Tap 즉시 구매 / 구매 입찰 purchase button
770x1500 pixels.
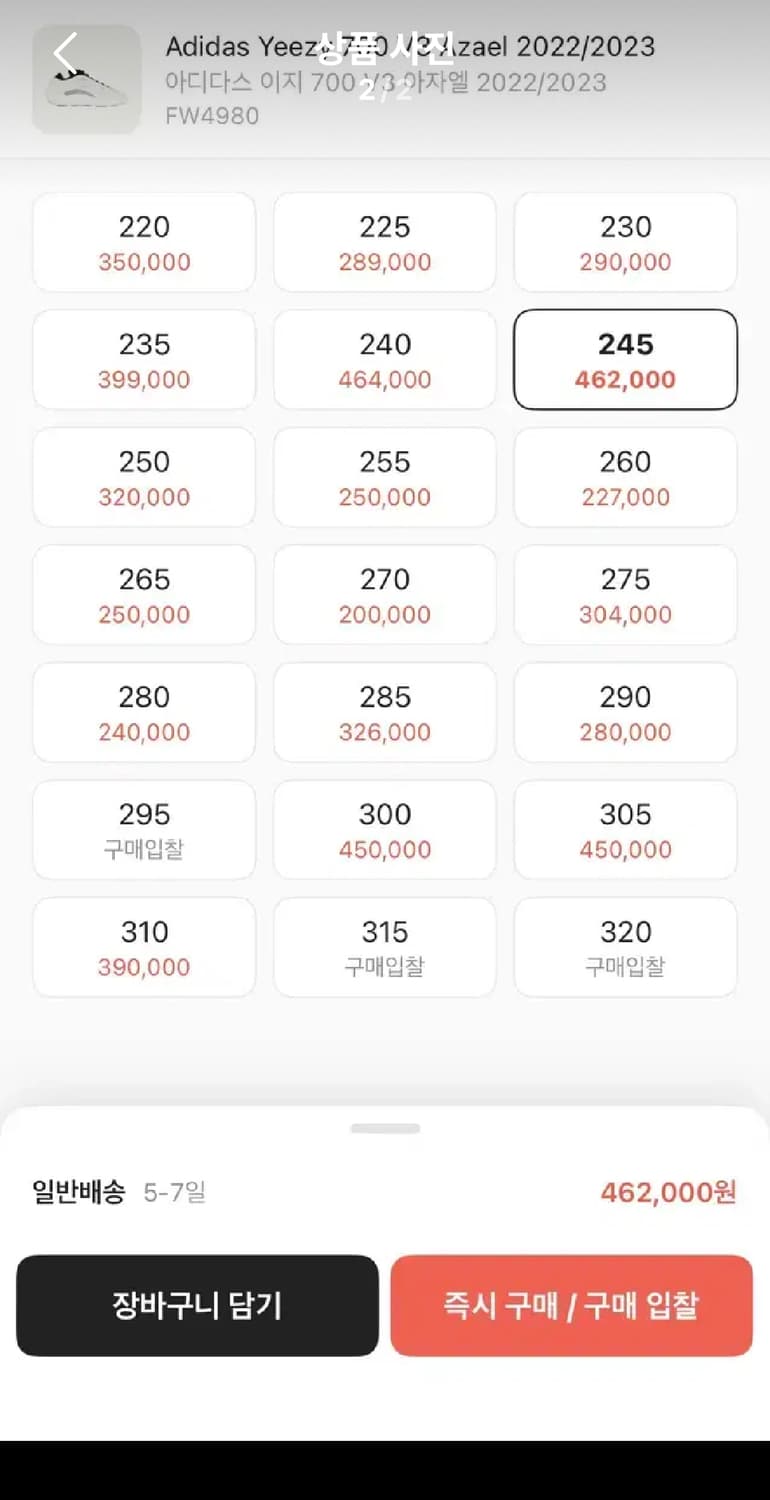(x=572, y=1306)
